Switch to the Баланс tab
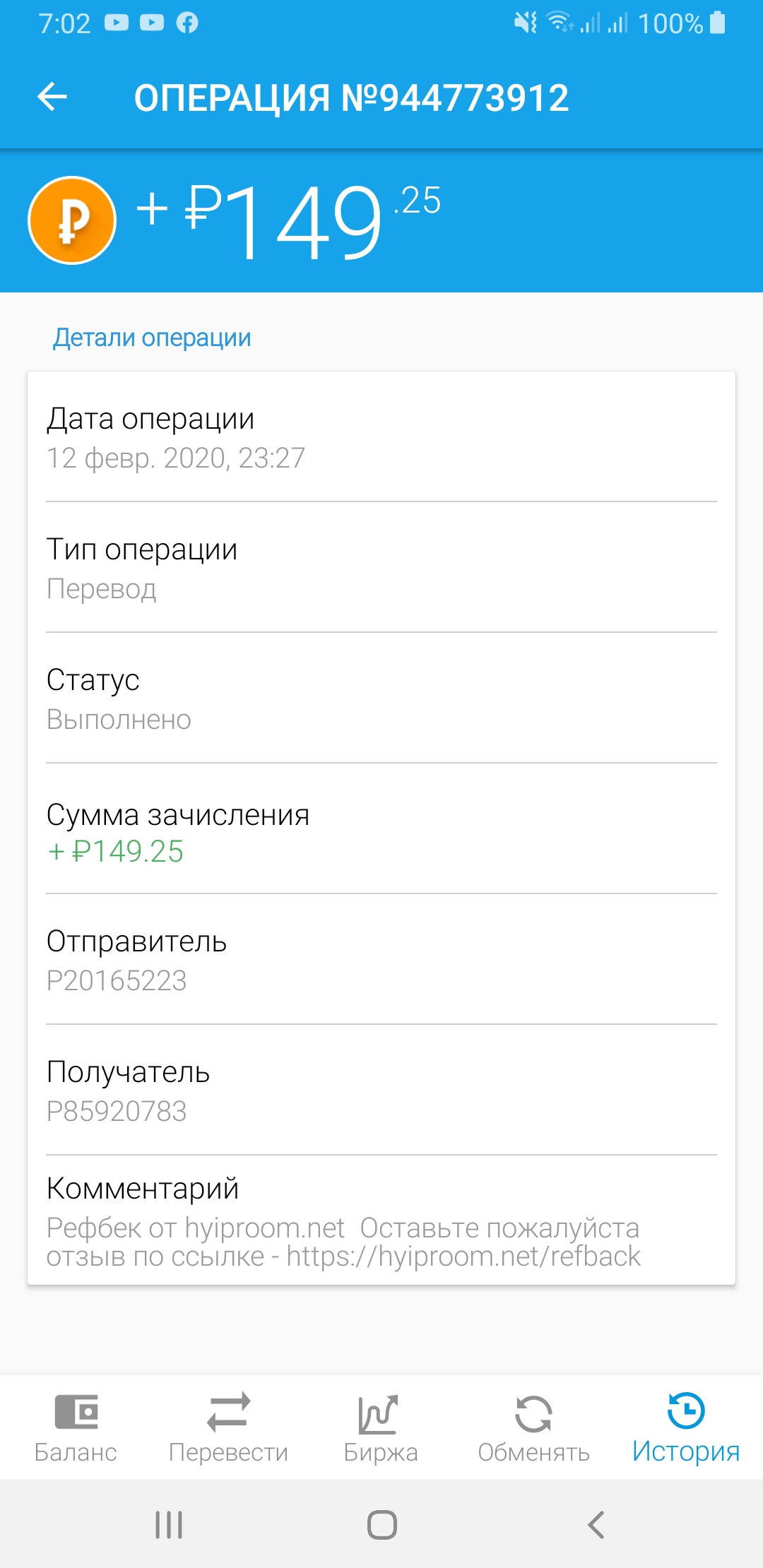Image resolution: width=763 pixels, height=1568 pixels. (x=76, y=1427)
